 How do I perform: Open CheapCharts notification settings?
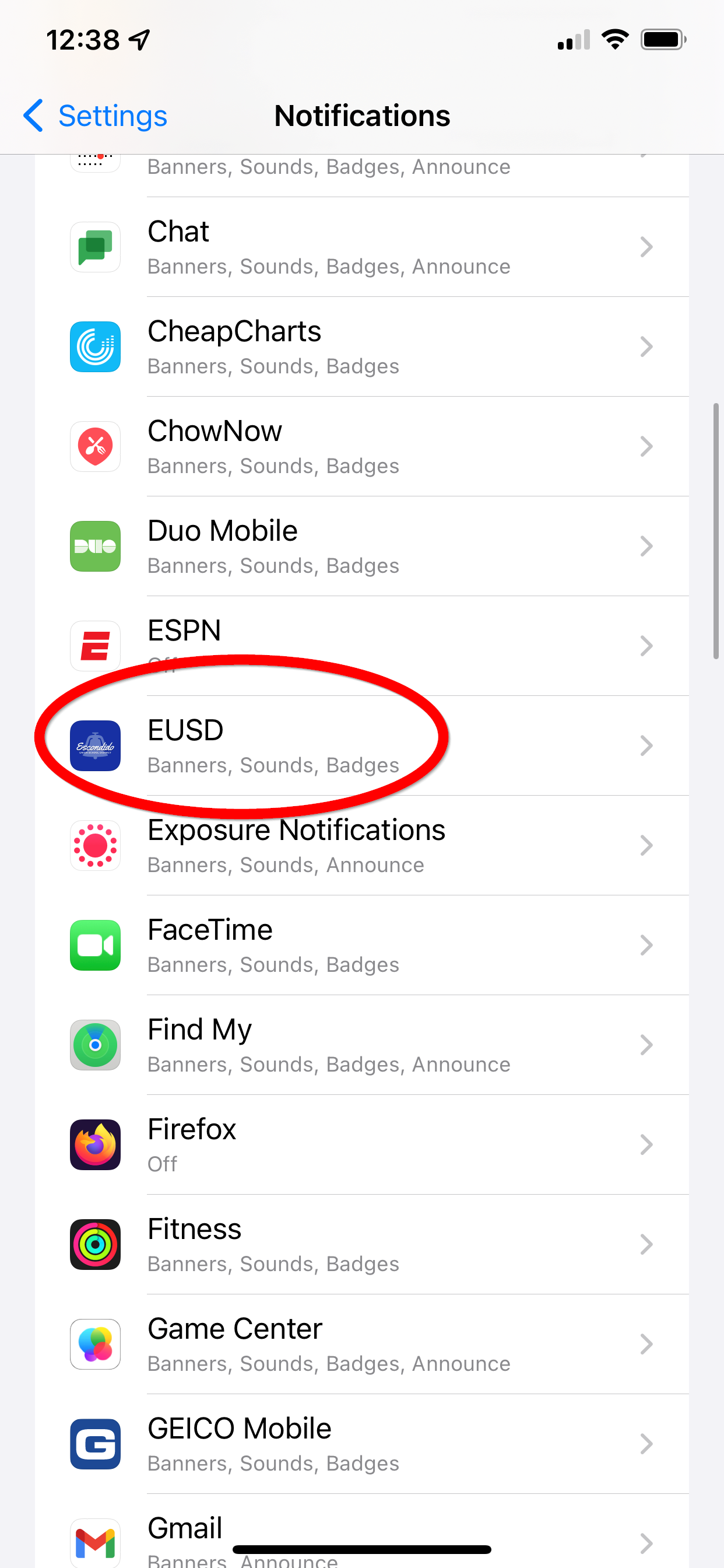(361, 347)
